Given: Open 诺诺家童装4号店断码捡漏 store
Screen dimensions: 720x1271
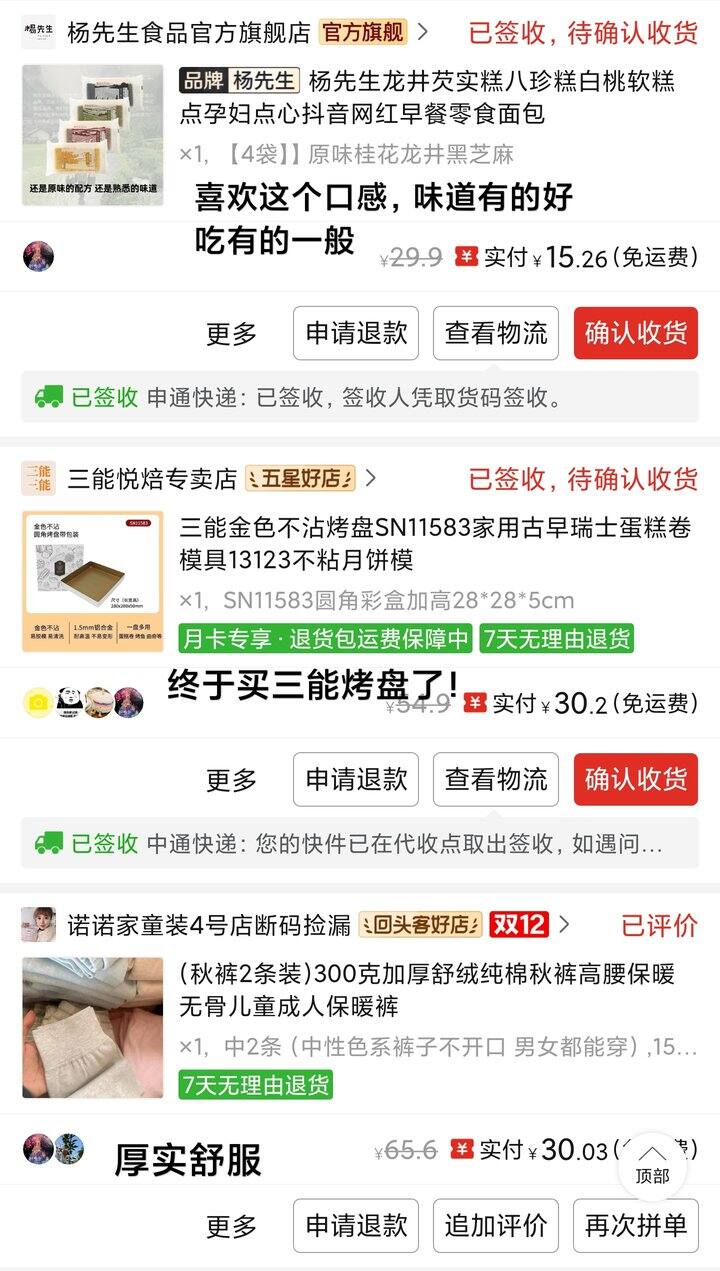Looking at the screenshot, I should (208, 924).
